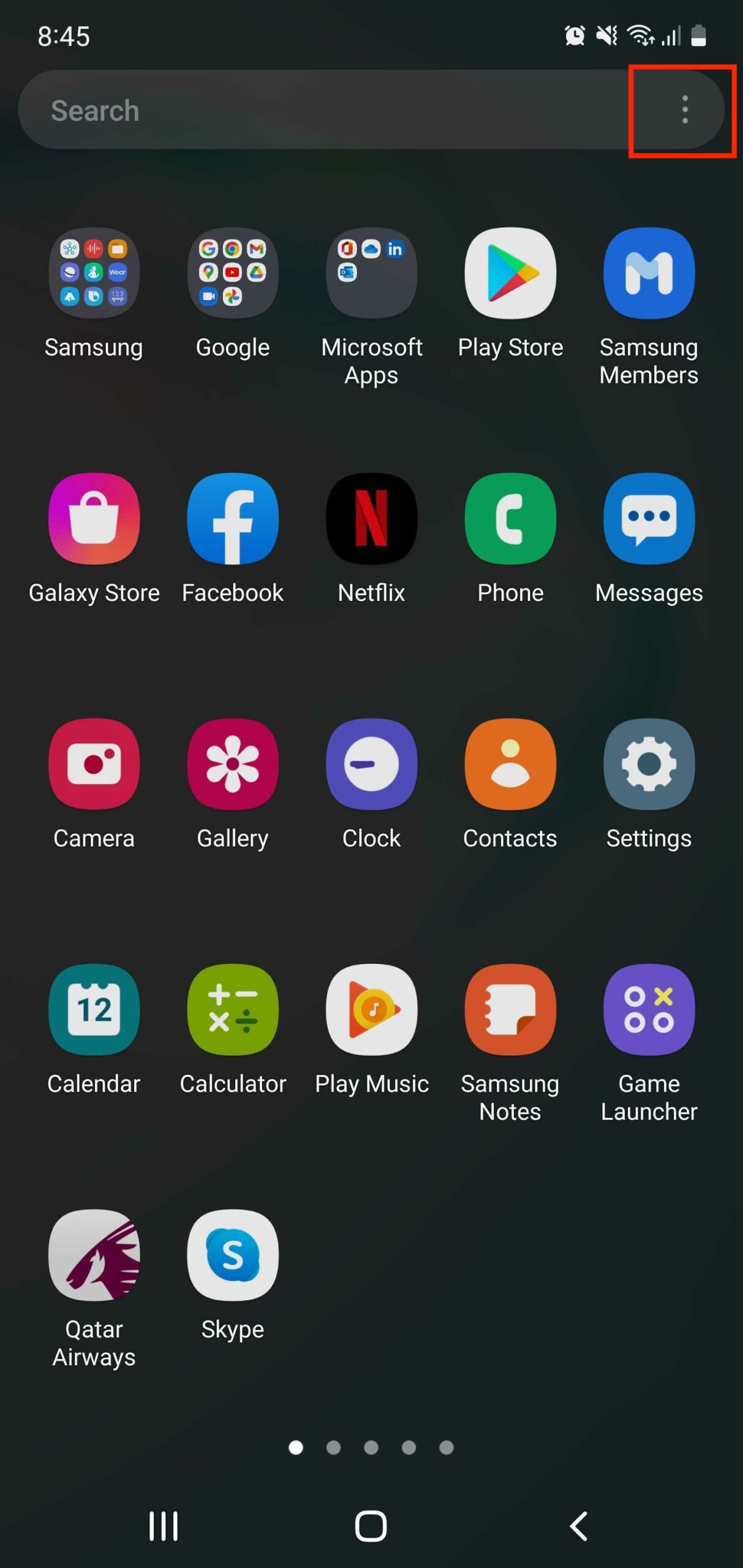Open the Gallery app
This screenshot has width=743, height=1568.
click(x=232, y=764)
